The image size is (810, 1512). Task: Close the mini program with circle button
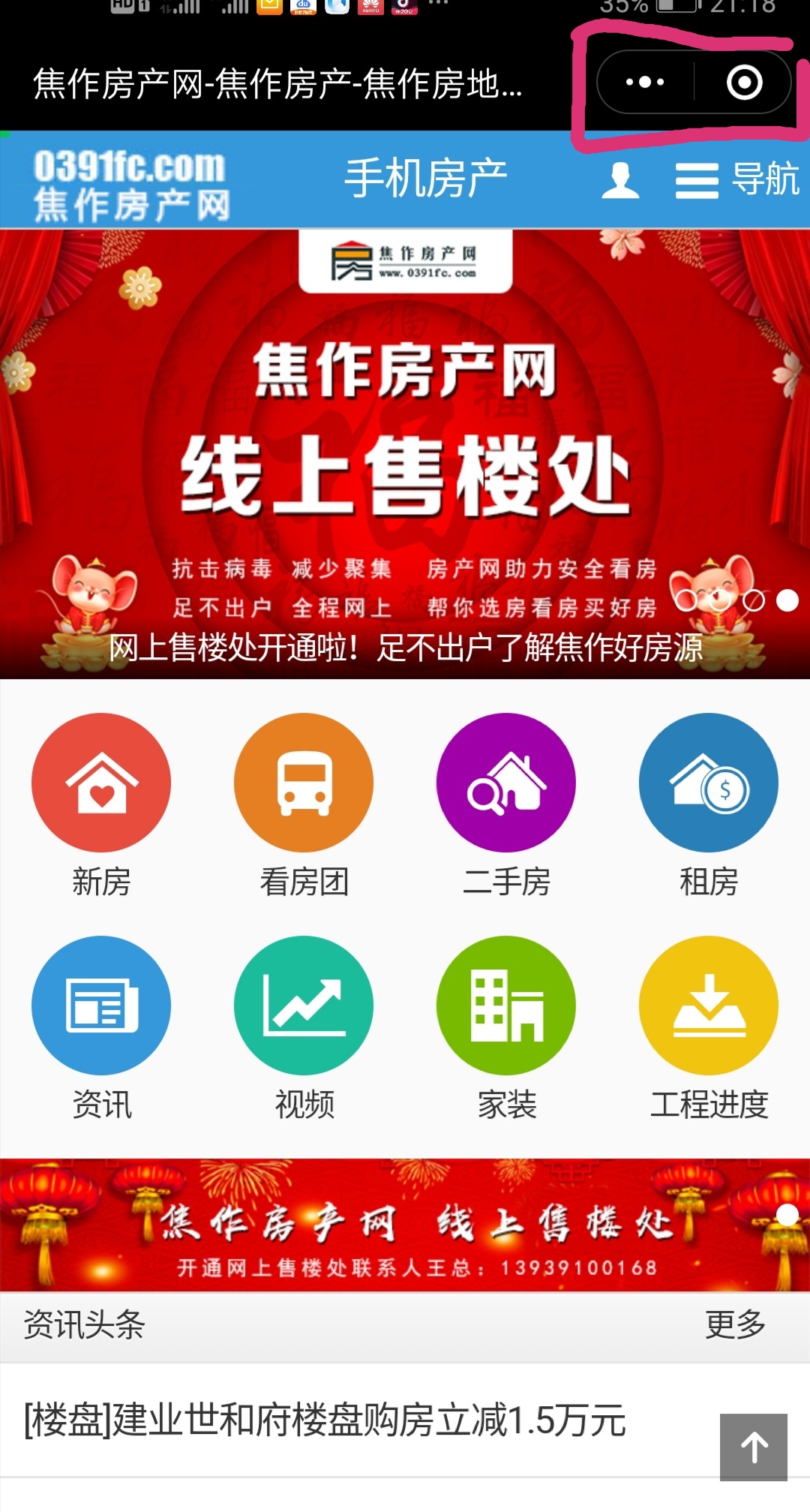[744, 82]
